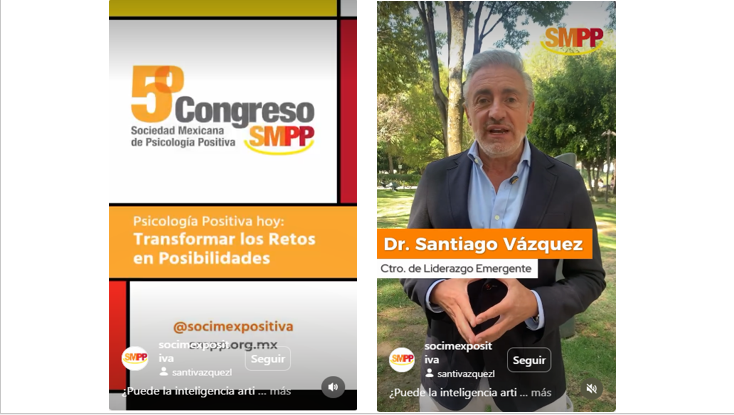
Task: Follow socimexpositiva on the 5° Congreso reel
Action: coord(267,359)
